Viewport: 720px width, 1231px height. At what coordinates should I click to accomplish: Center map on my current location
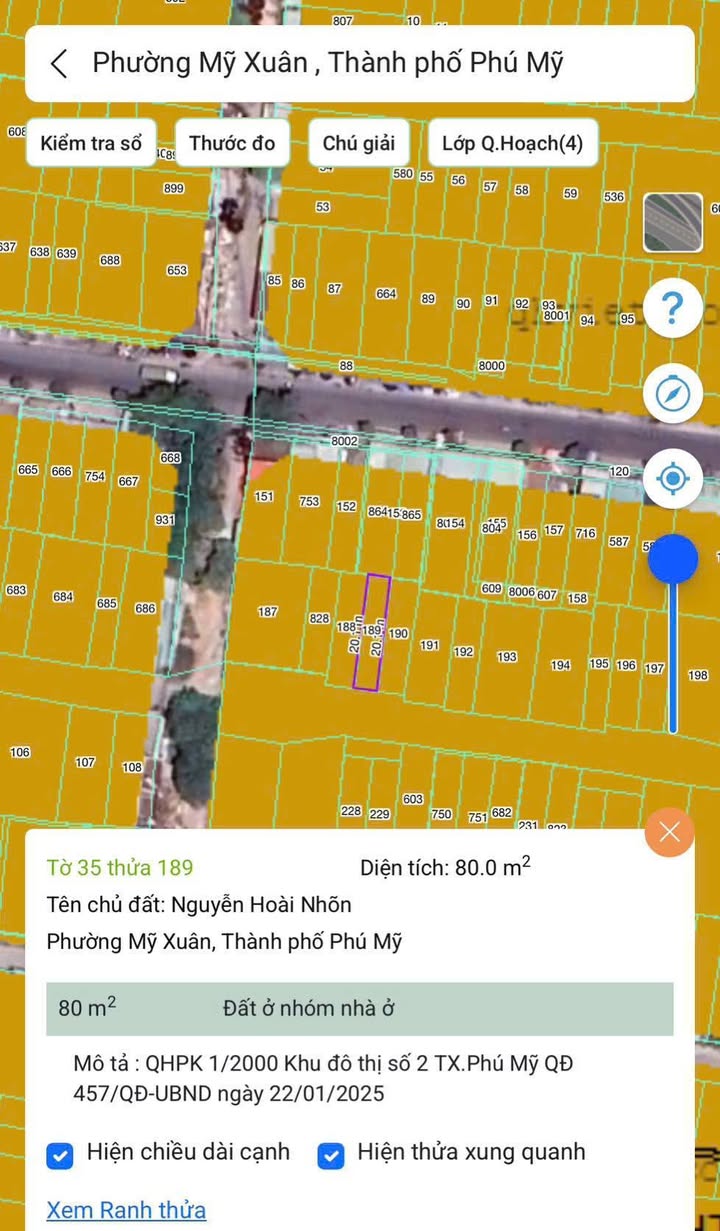click(x=672, y=479)
